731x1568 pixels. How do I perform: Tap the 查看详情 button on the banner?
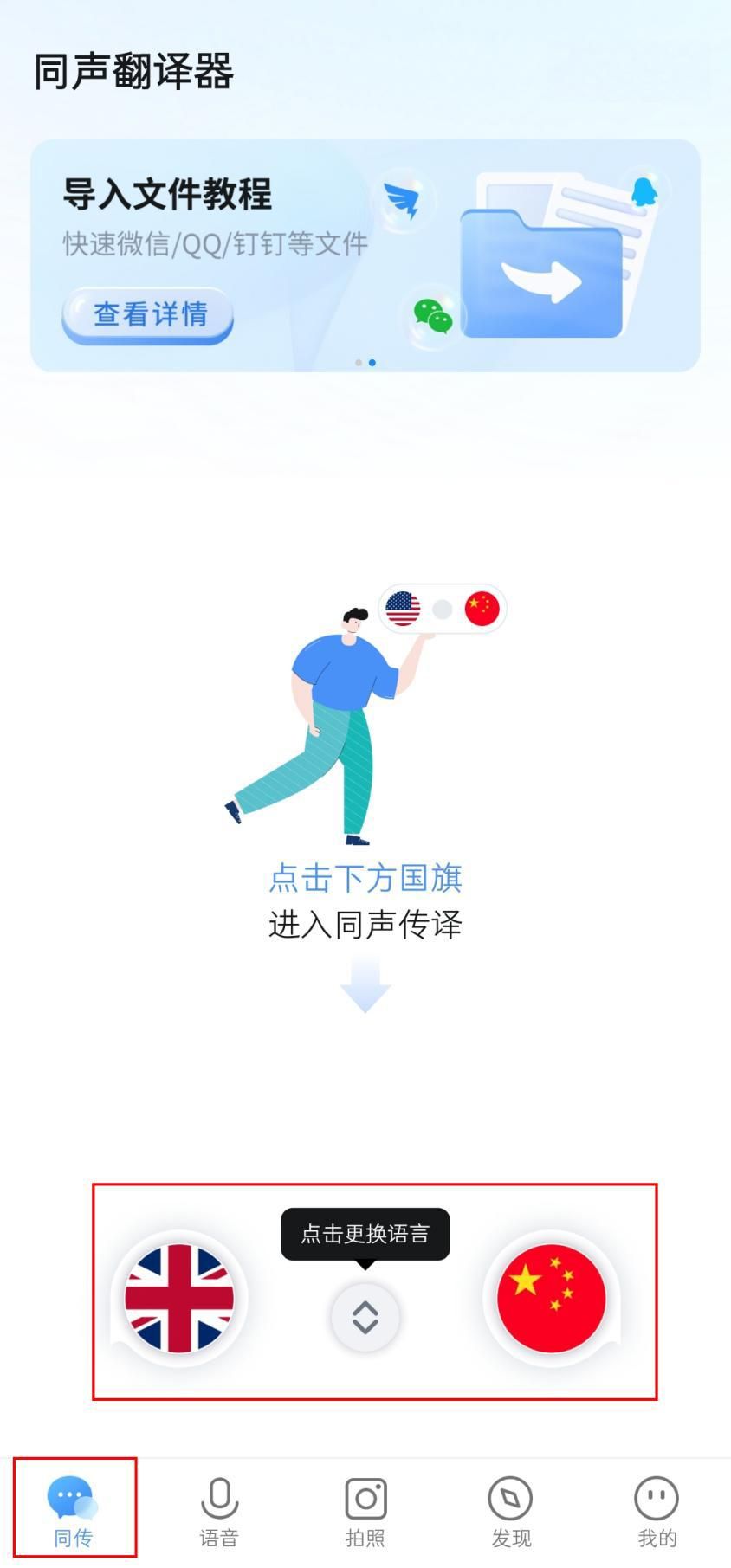(x=148, y=315)
